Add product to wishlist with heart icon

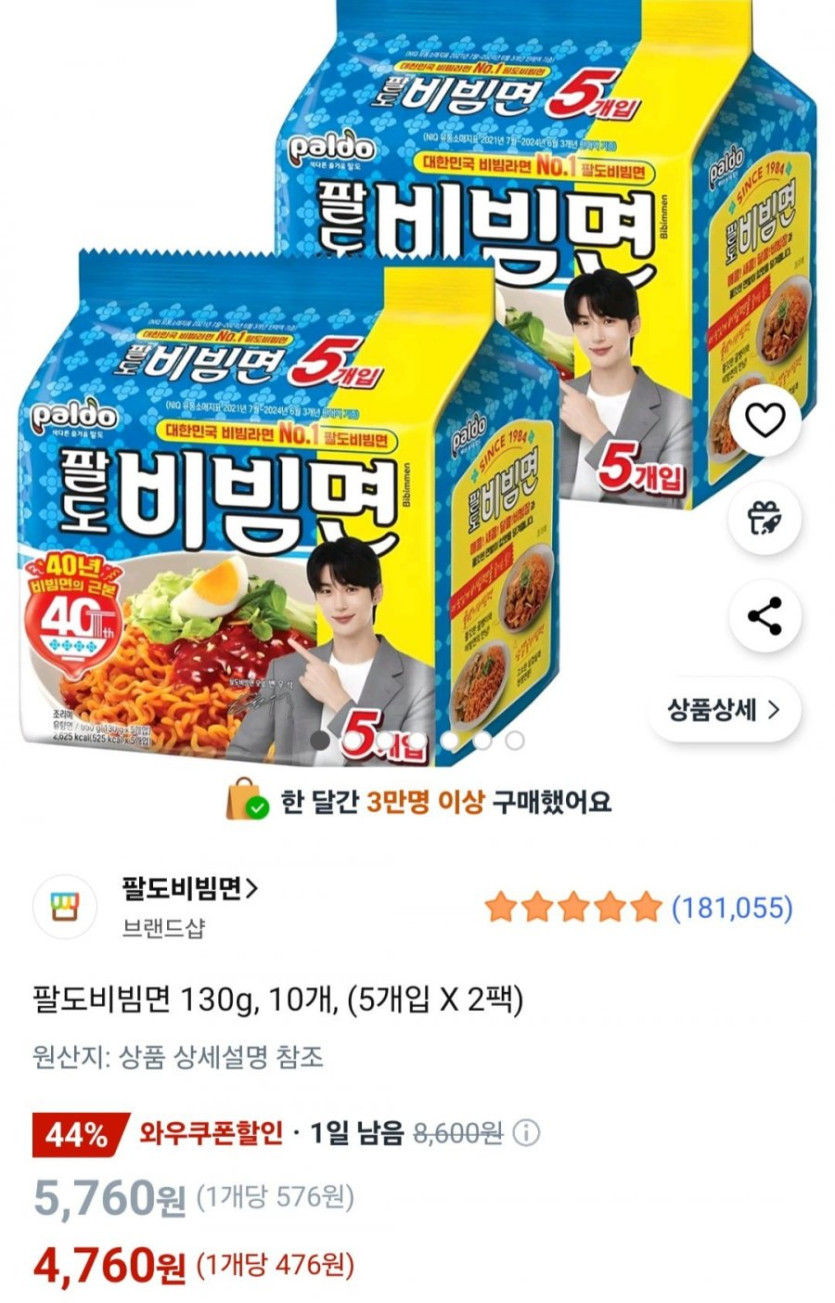765,422
